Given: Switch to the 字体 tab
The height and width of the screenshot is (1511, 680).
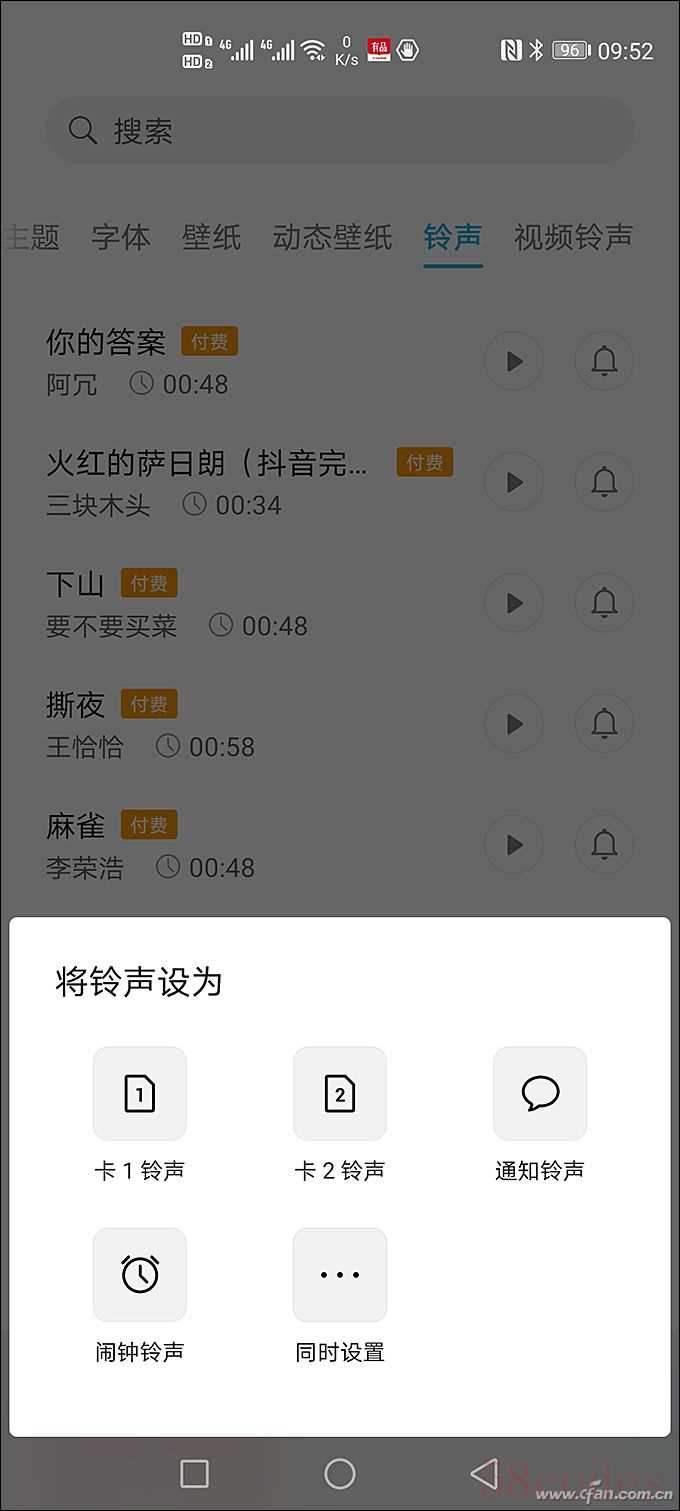Looking at the screenshot, I should pos(121,237).
